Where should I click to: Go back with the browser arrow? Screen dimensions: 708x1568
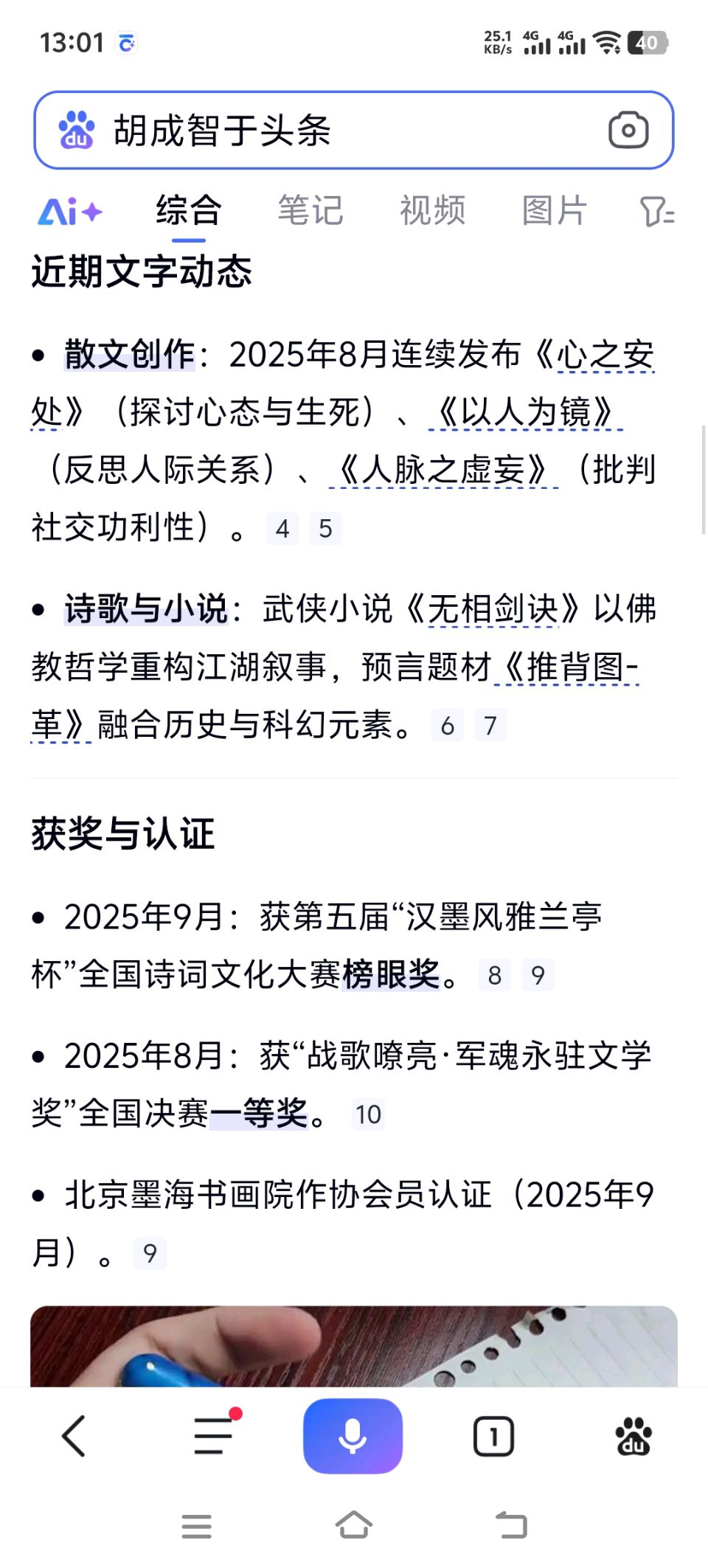[74, 1436]
